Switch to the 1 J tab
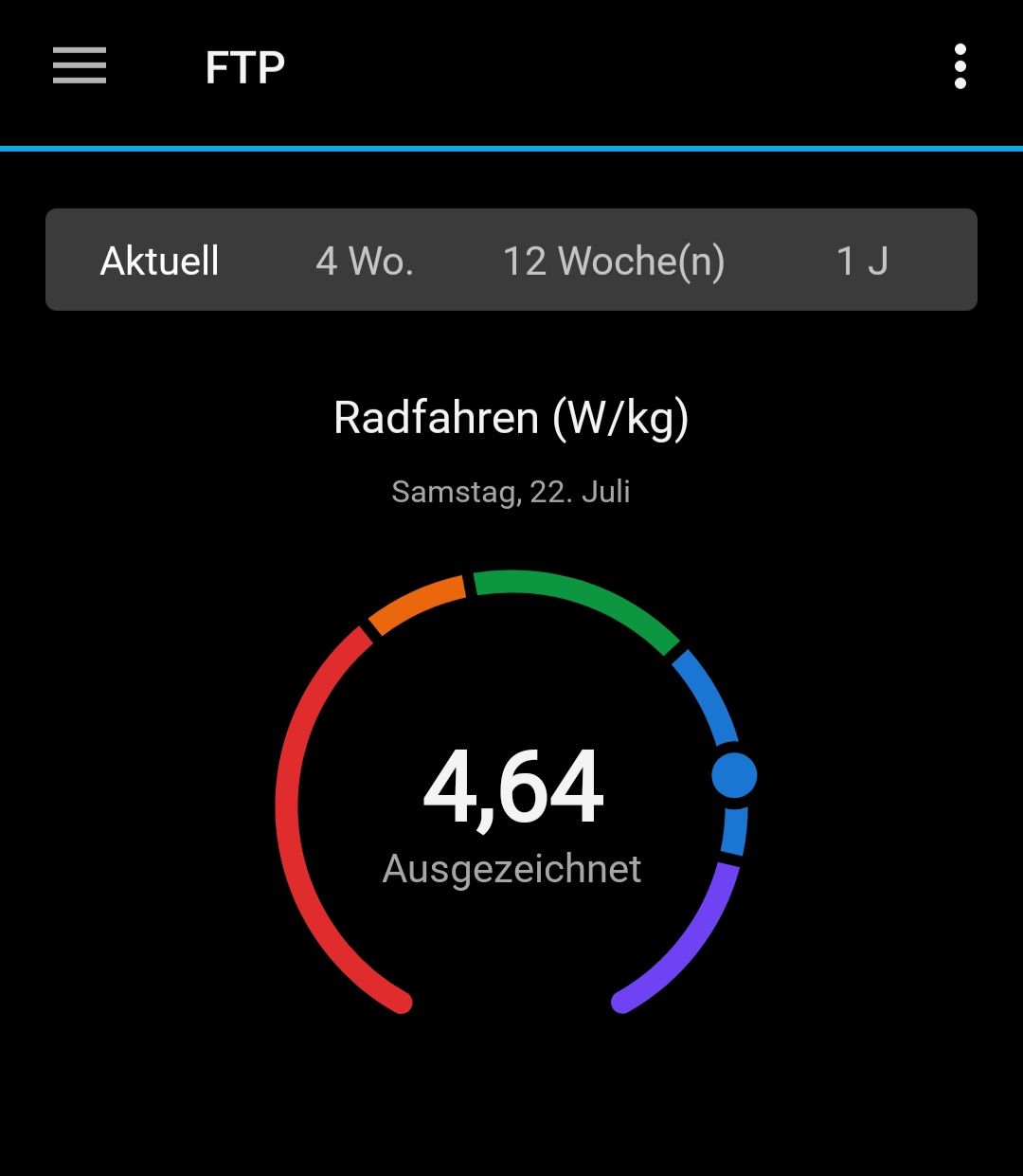1023x1176 pixels. point(862,261)
